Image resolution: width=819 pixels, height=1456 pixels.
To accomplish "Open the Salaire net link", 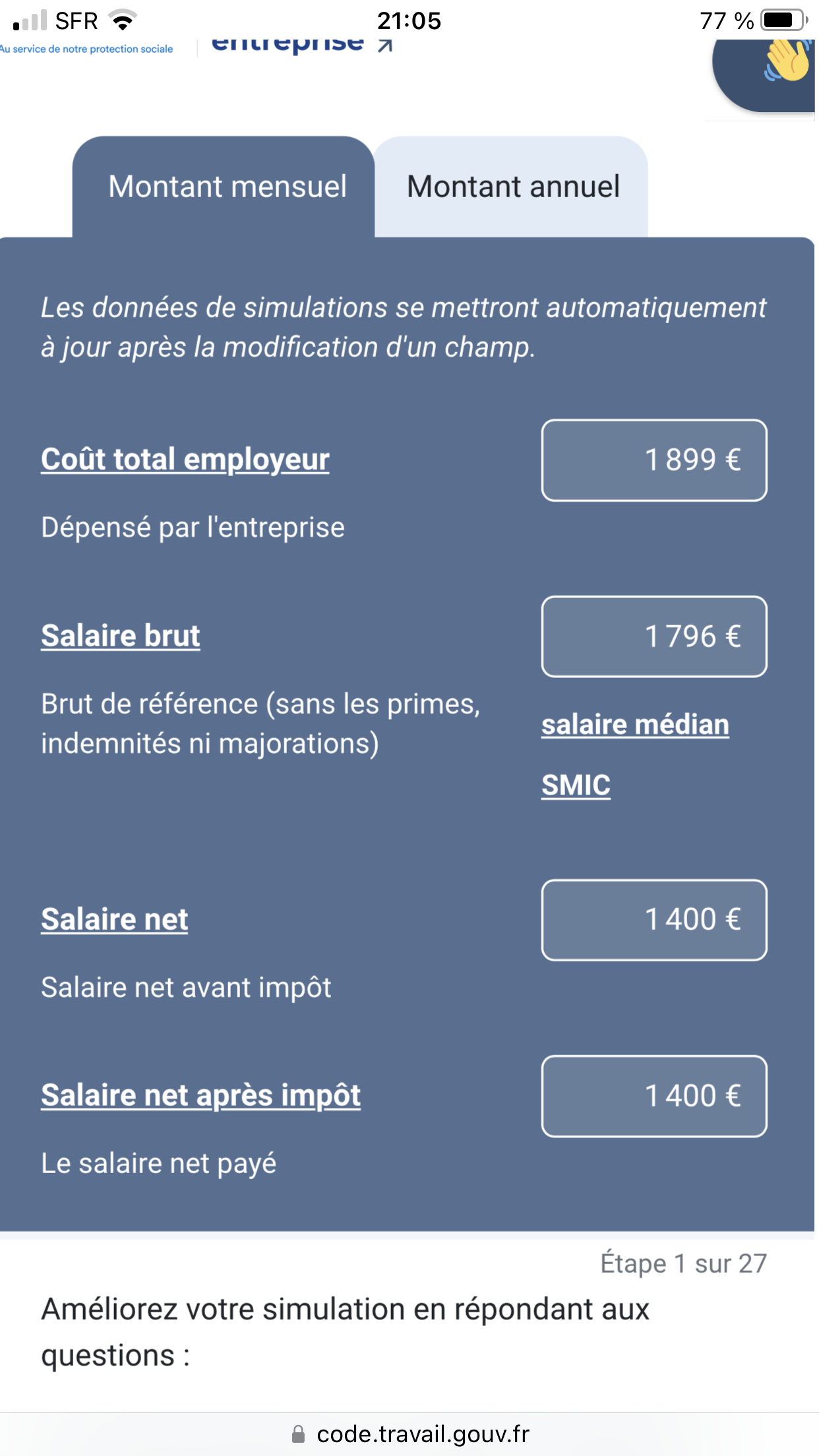I will pos(115,919).
